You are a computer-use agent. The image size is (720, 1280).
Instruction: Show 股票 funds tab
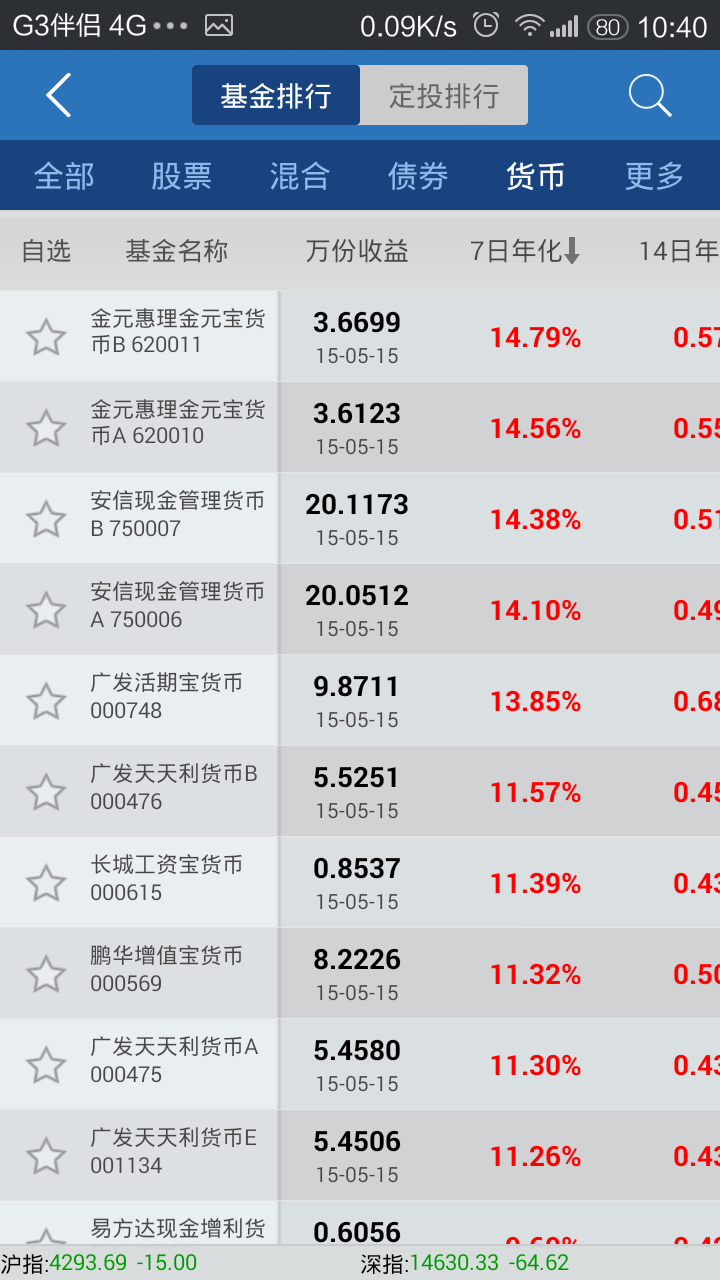(182, 176)
